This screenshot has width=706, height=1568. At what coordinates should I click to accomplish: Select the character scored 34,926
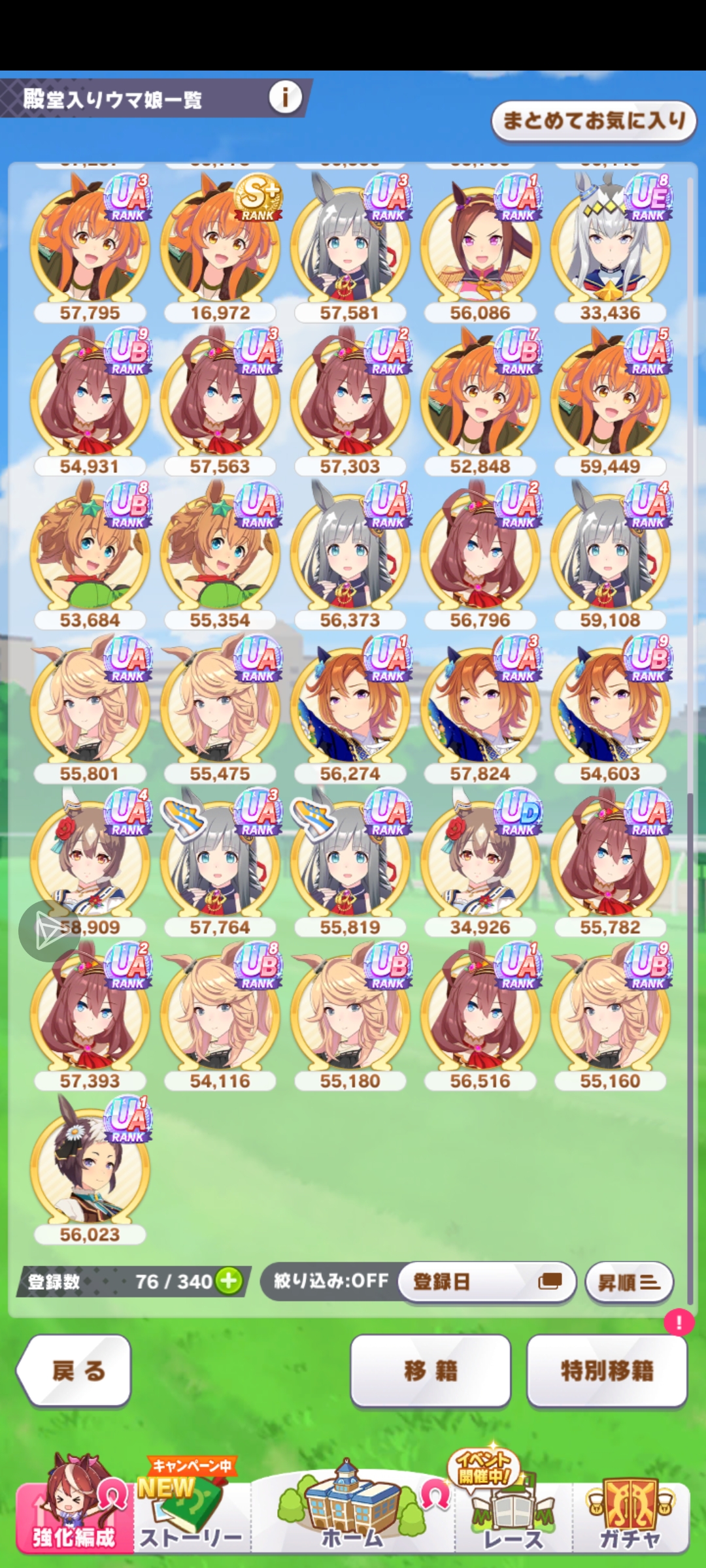coord(480,859)
